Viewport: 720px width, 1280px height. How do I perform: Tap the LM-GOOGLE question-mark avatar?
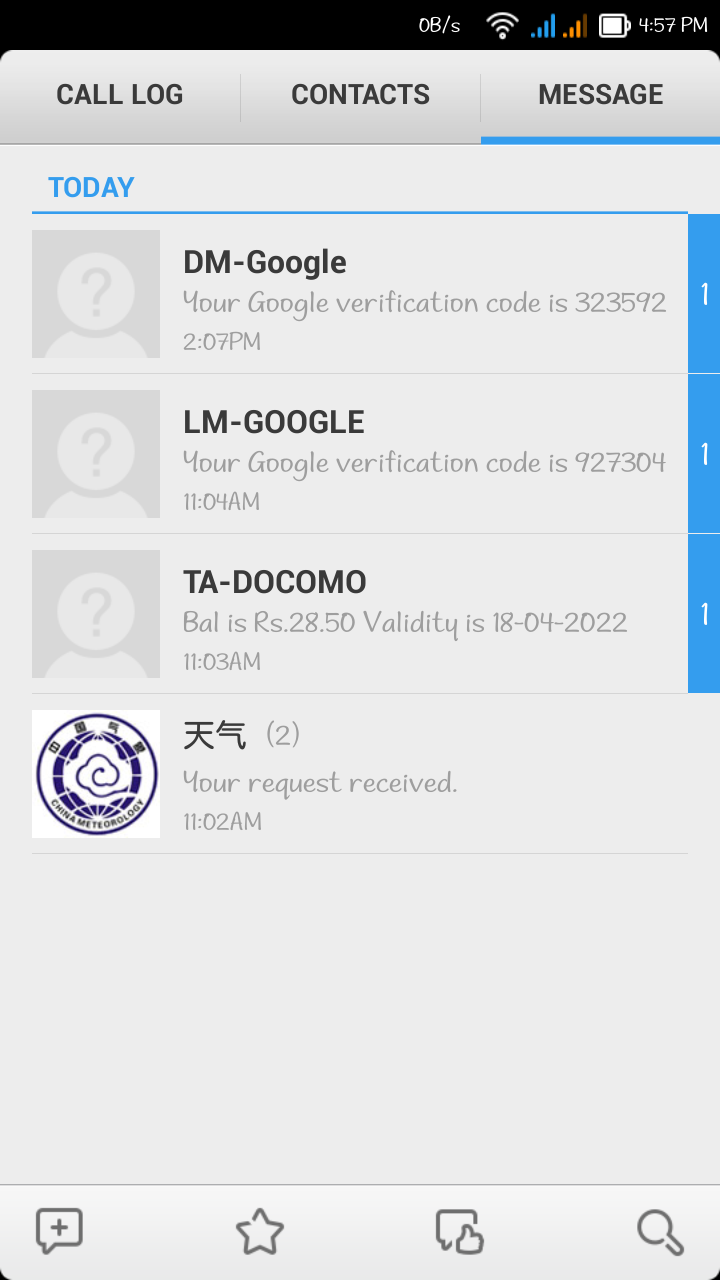pos(96,454)
